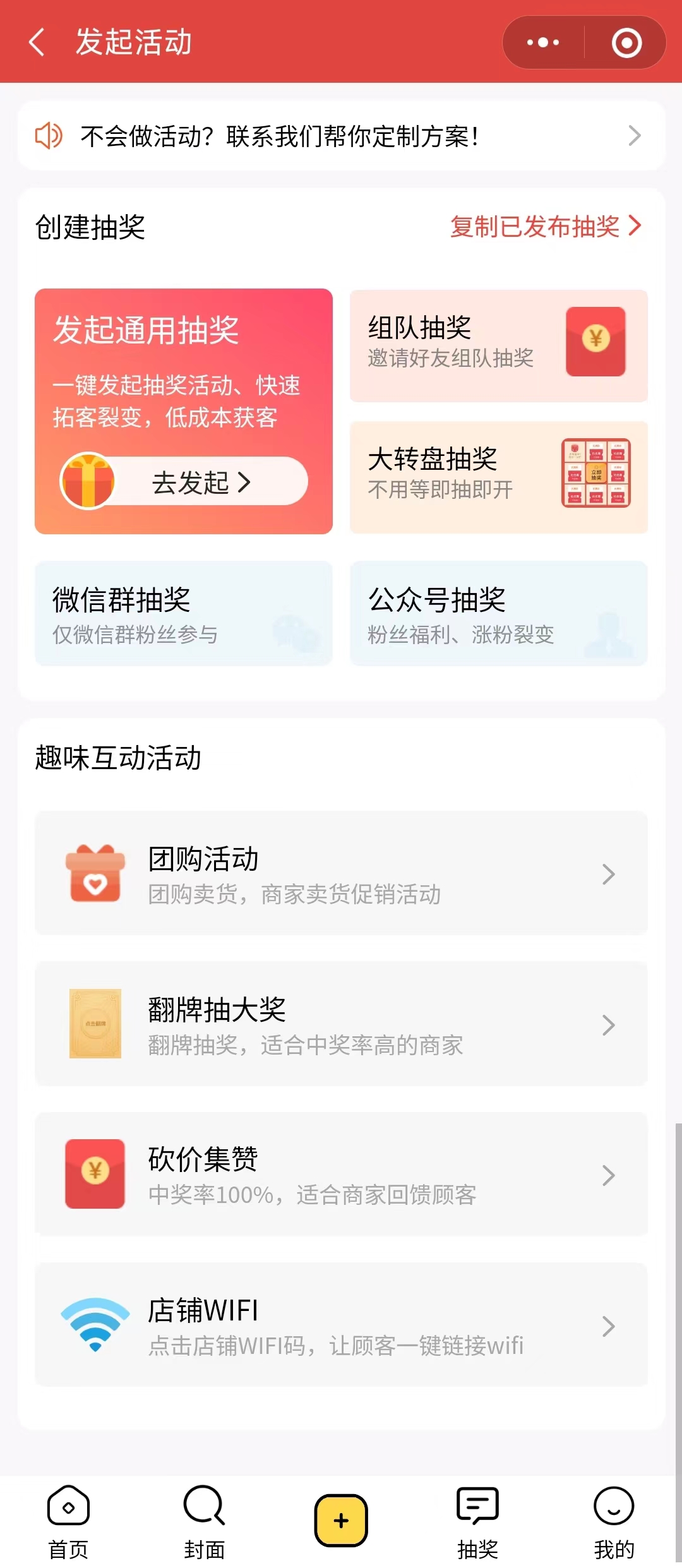Close the mini program via circle icon
The image size is (682, 1568).
point(626,42)
